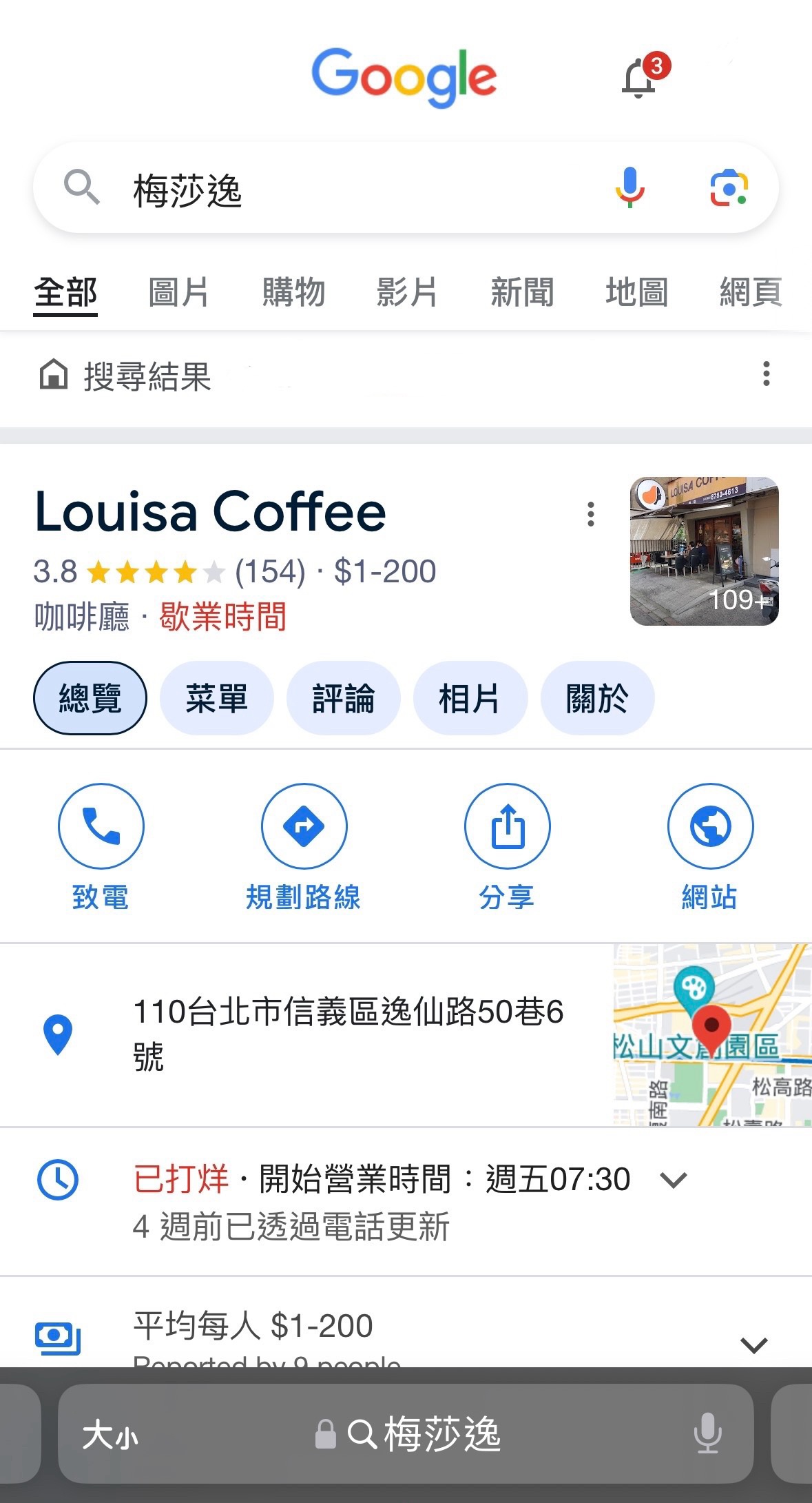
Task: Tap the voice search microphone in Google search box
Action: [x=629, y=187]
